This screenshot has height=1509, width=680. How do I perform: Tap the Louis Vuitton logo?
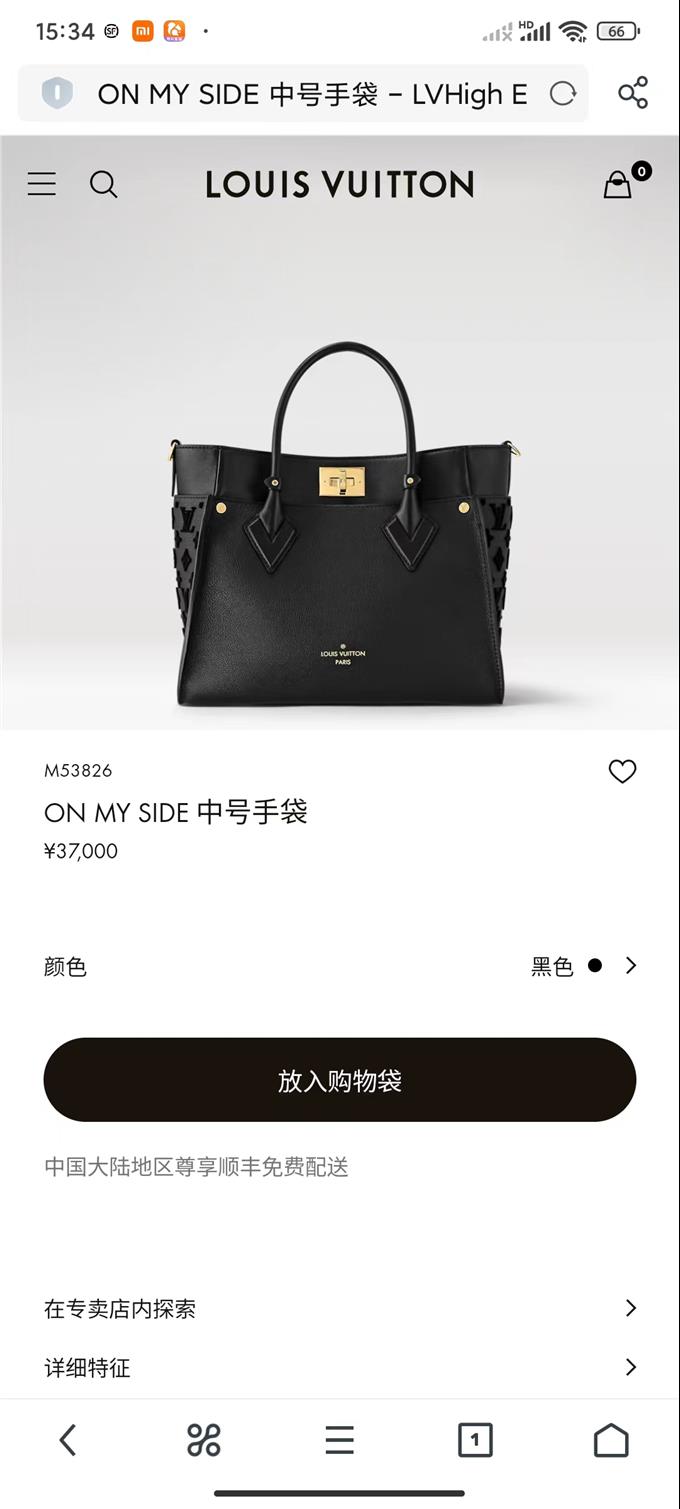[340, 184]
